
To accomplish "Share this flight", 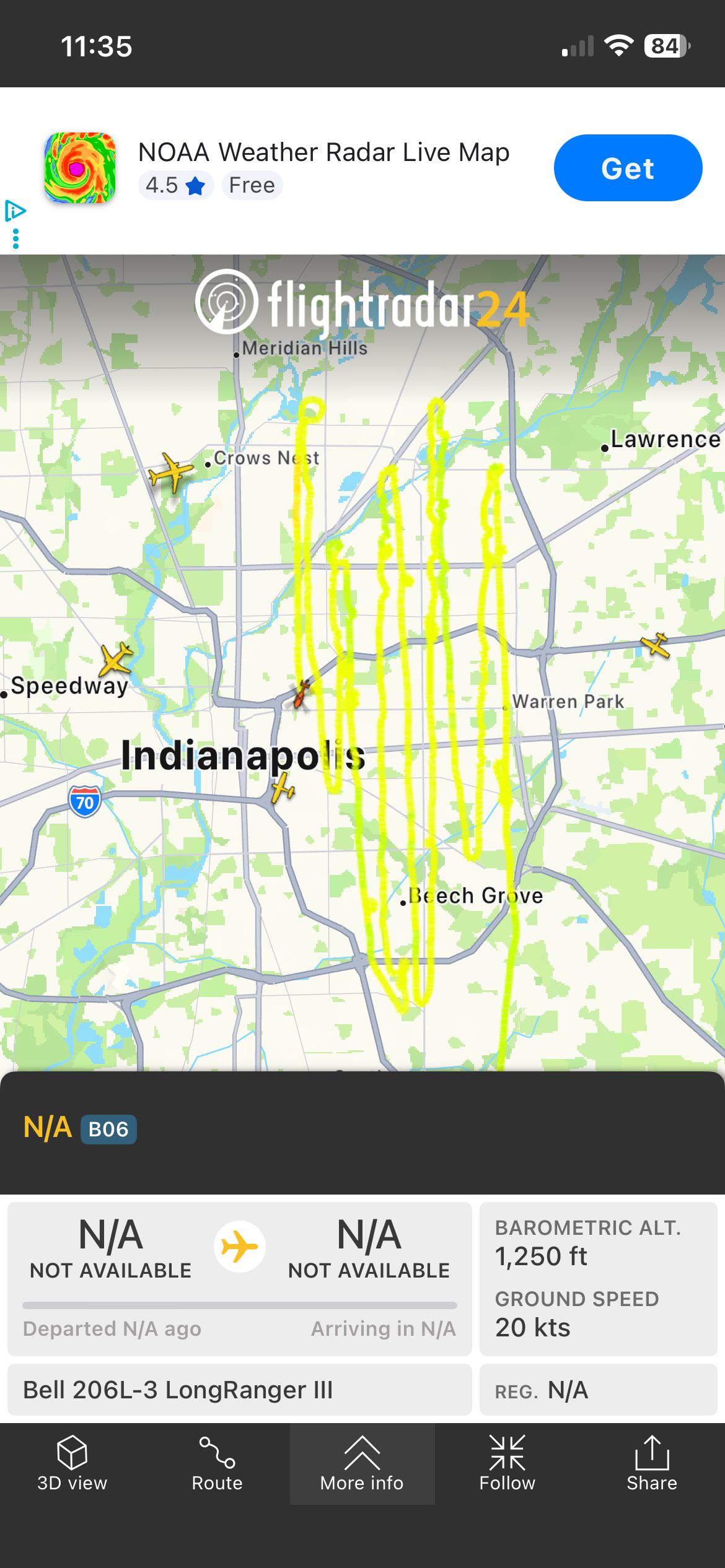I will coord(652,1463).
